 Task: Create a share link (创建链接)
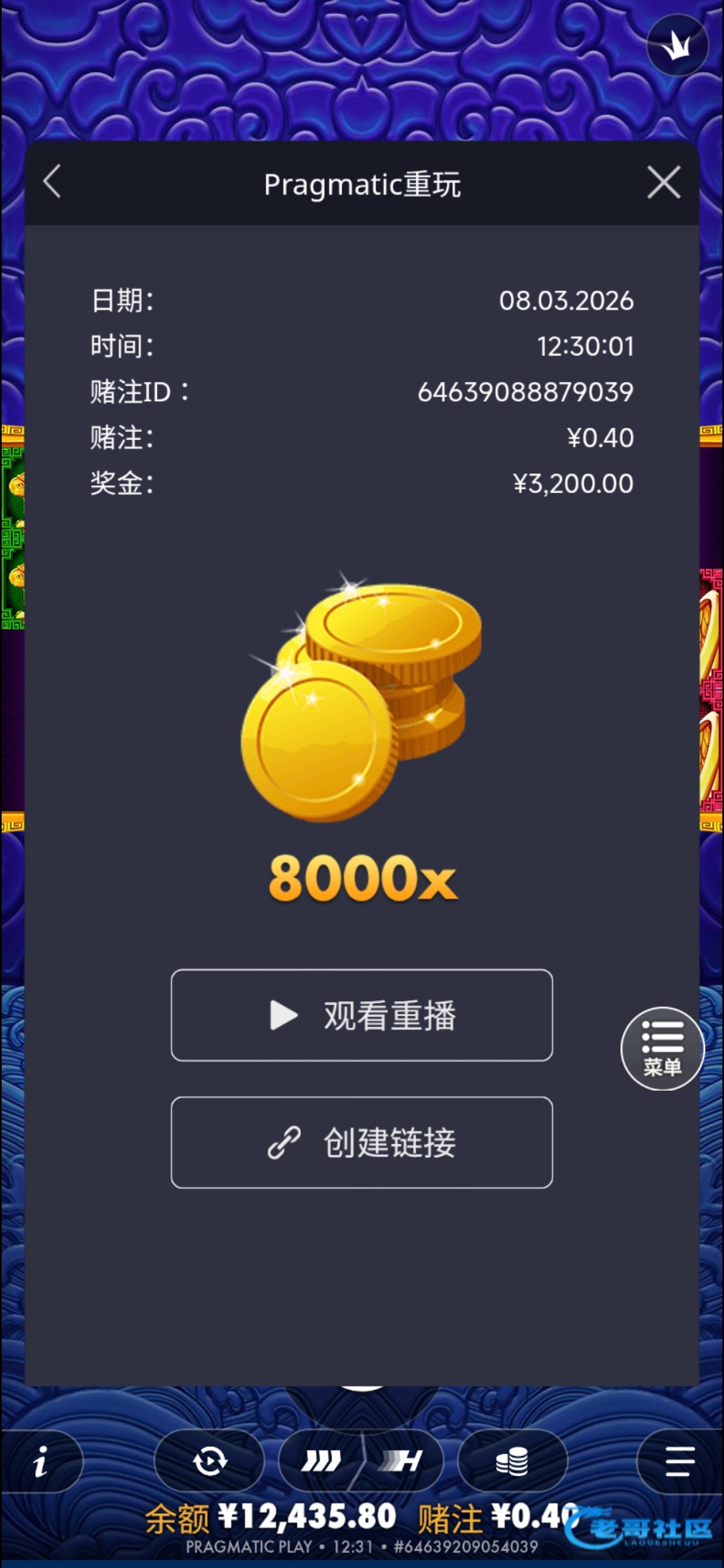[361, 1142]
